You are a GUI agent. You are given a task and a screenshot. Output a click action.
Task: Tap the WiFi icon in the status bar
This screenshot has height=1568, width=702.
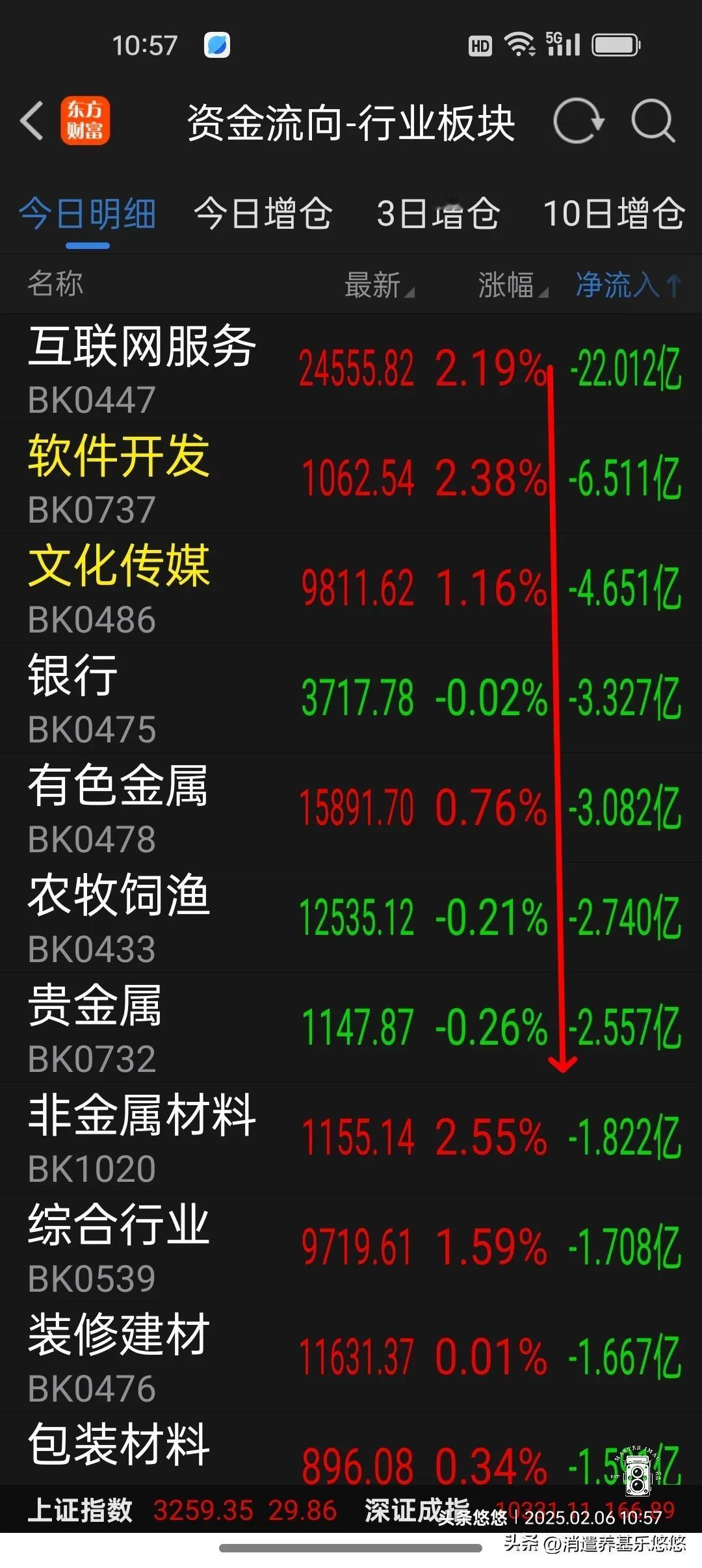(x=519, y=44)
